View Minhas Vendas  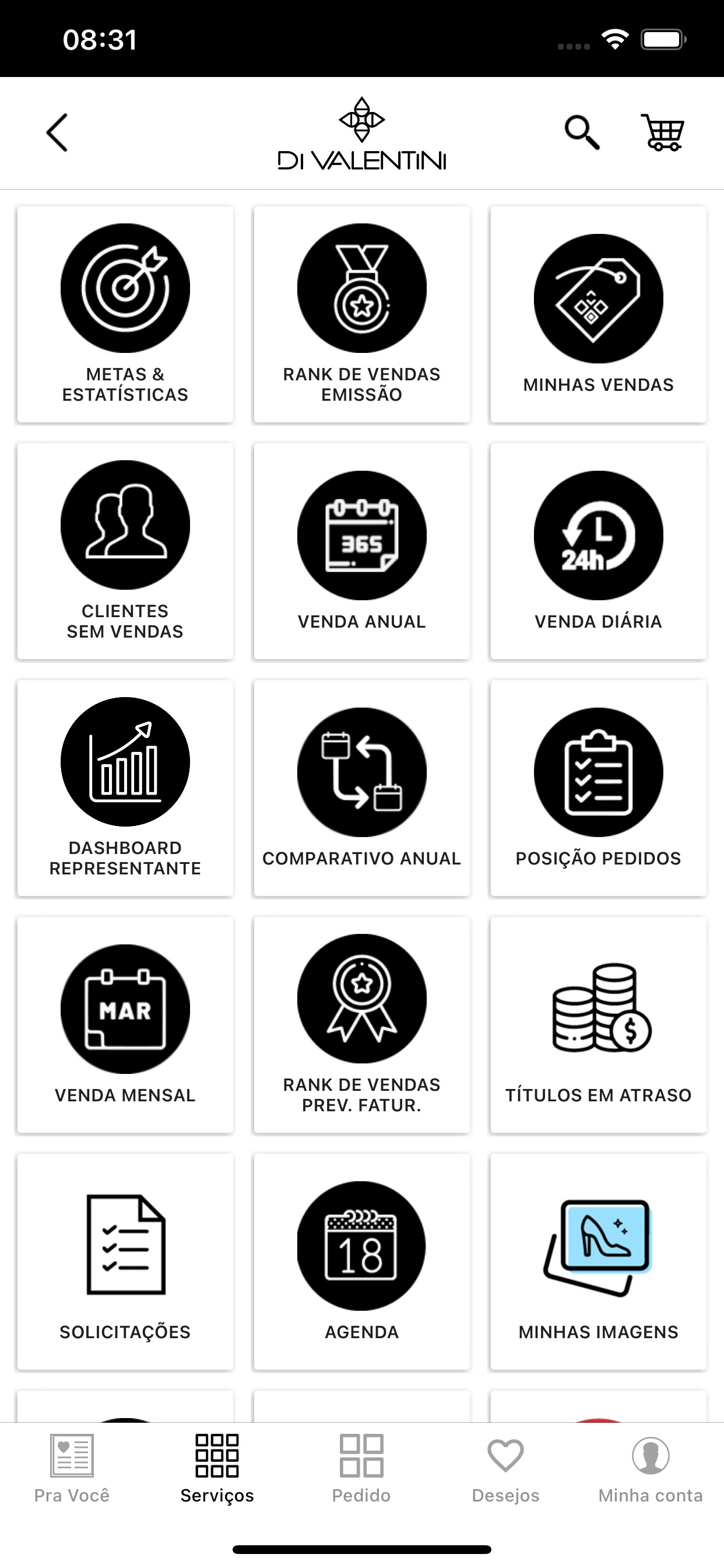(x=598, y=314)
